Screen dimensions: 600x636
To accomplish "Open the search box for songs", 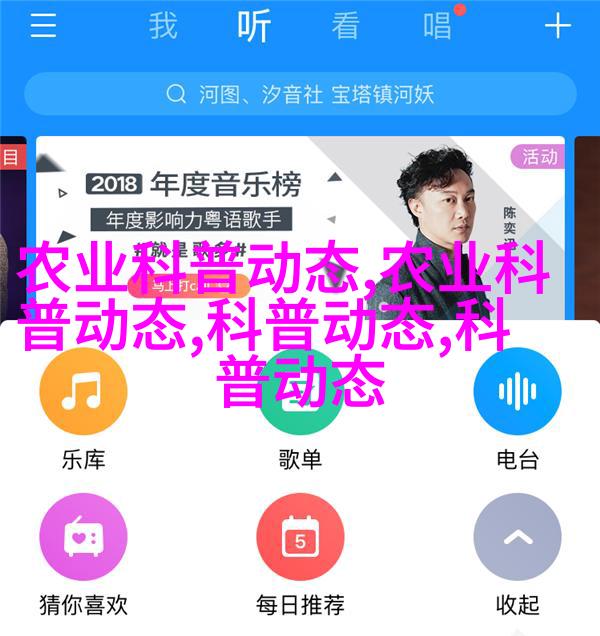I will (x=300, y=95).
